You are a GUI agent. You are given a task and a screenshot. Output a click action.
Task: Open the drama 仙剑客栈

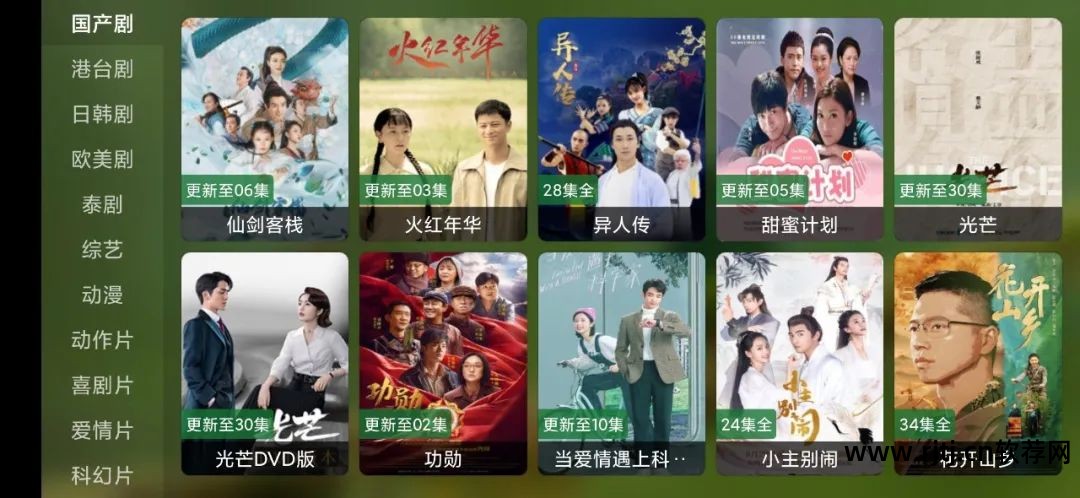tap(264, 128)
